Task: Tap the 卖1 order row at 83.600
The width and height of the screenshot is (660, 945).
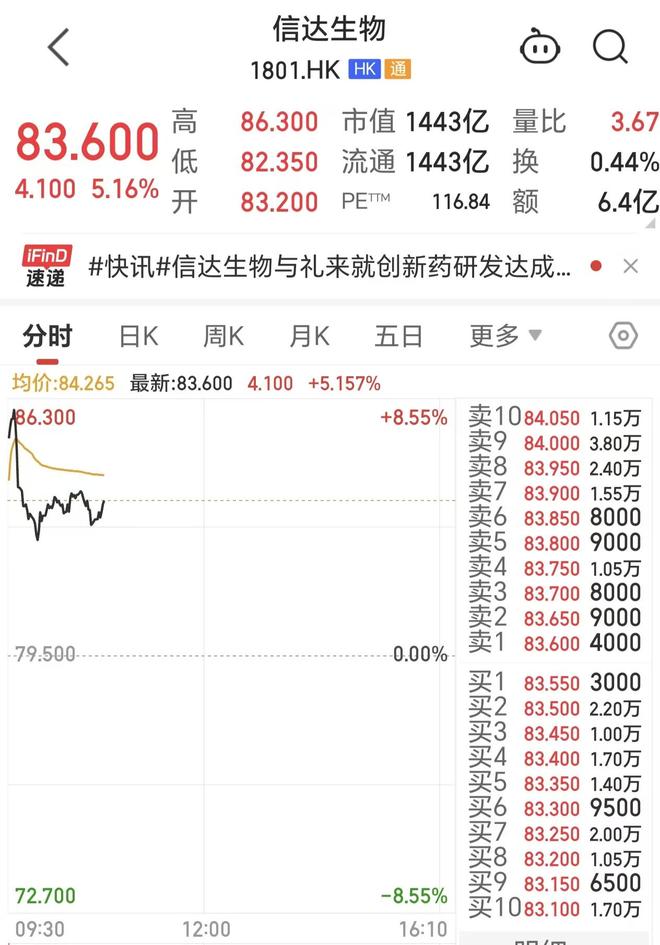Action: tap(555, 644)
